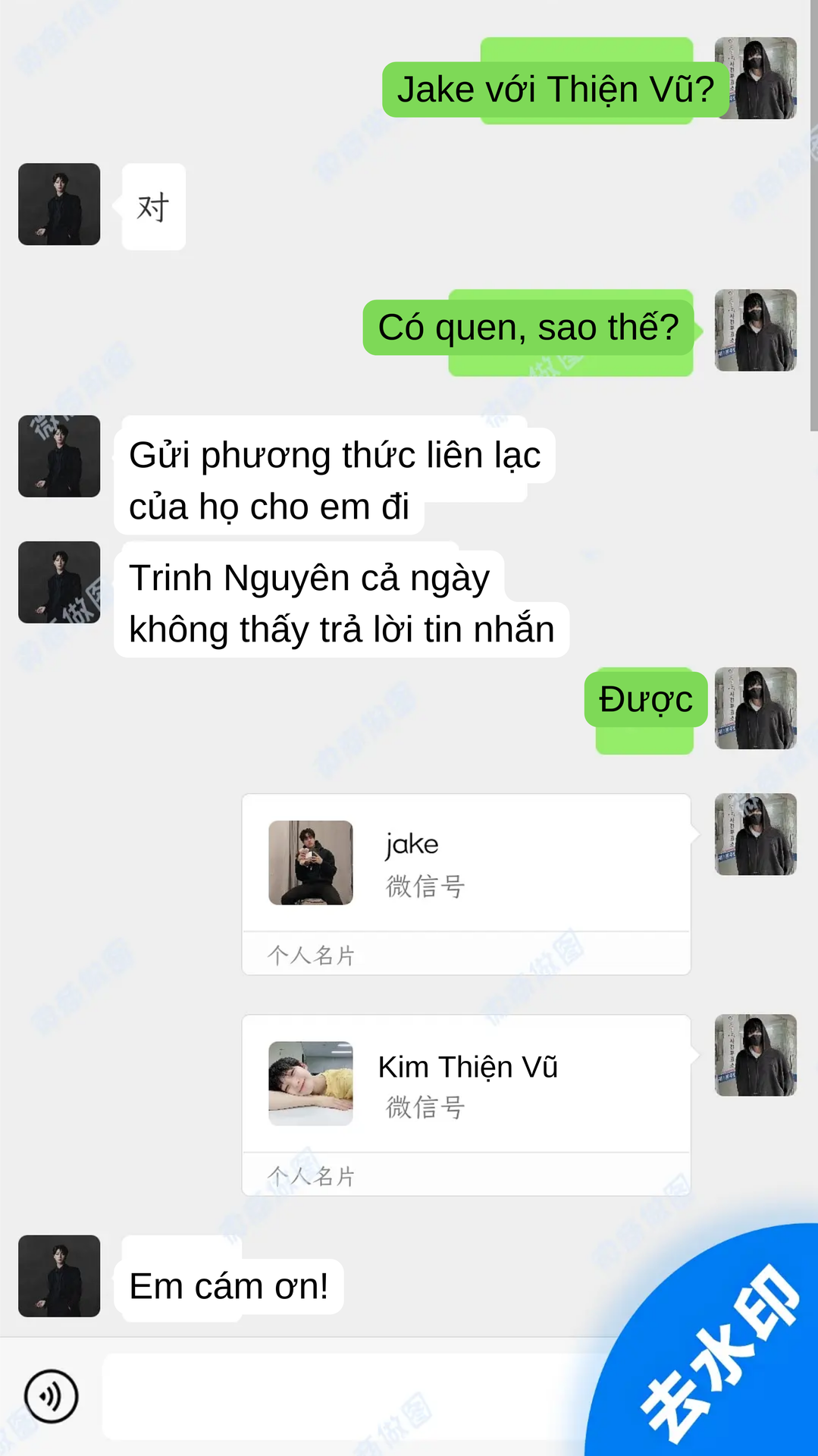The image size is (818, 1456).
Task: Open the jake contact card
Action: (466, 884)
